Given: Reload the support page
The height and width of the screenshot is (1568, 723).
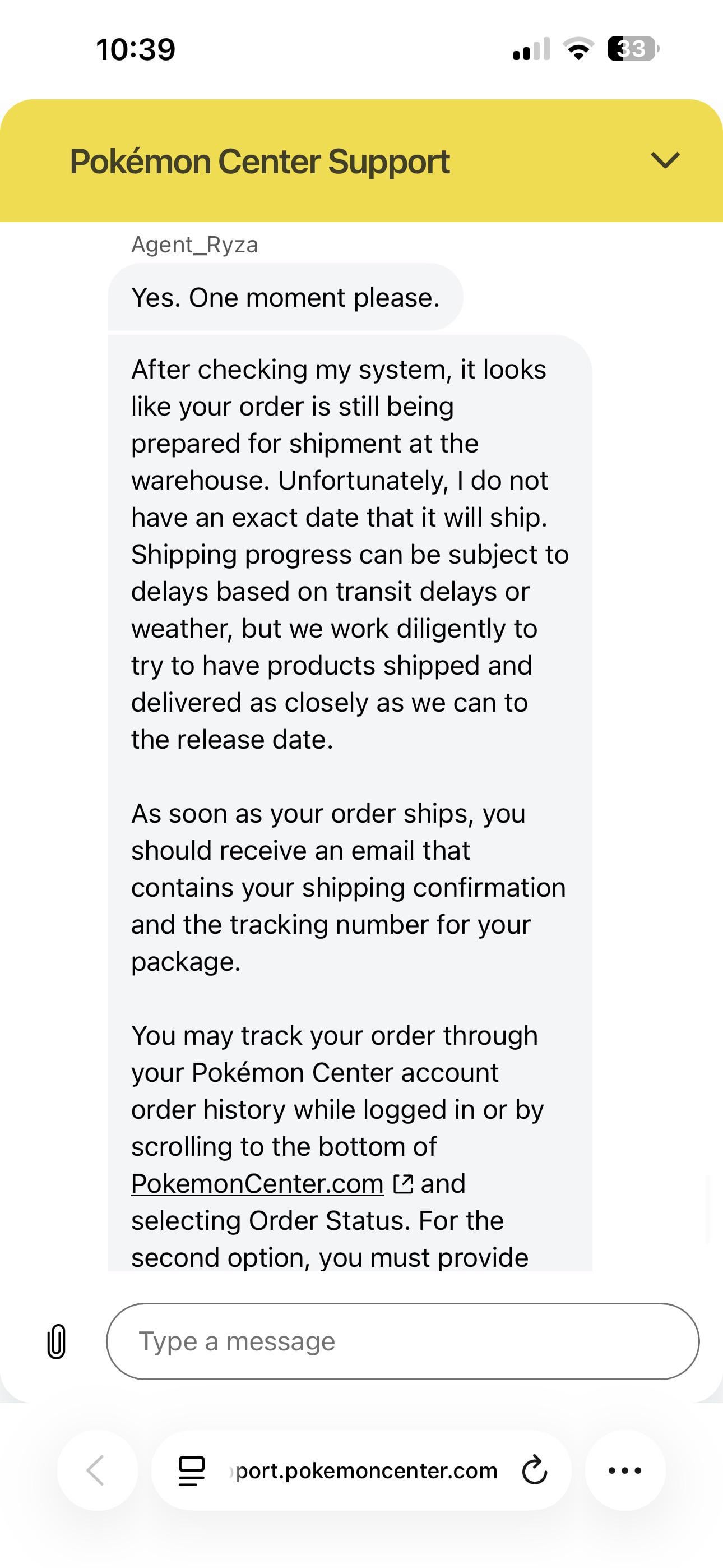Looking at the screenshot, I should 534,1470.
